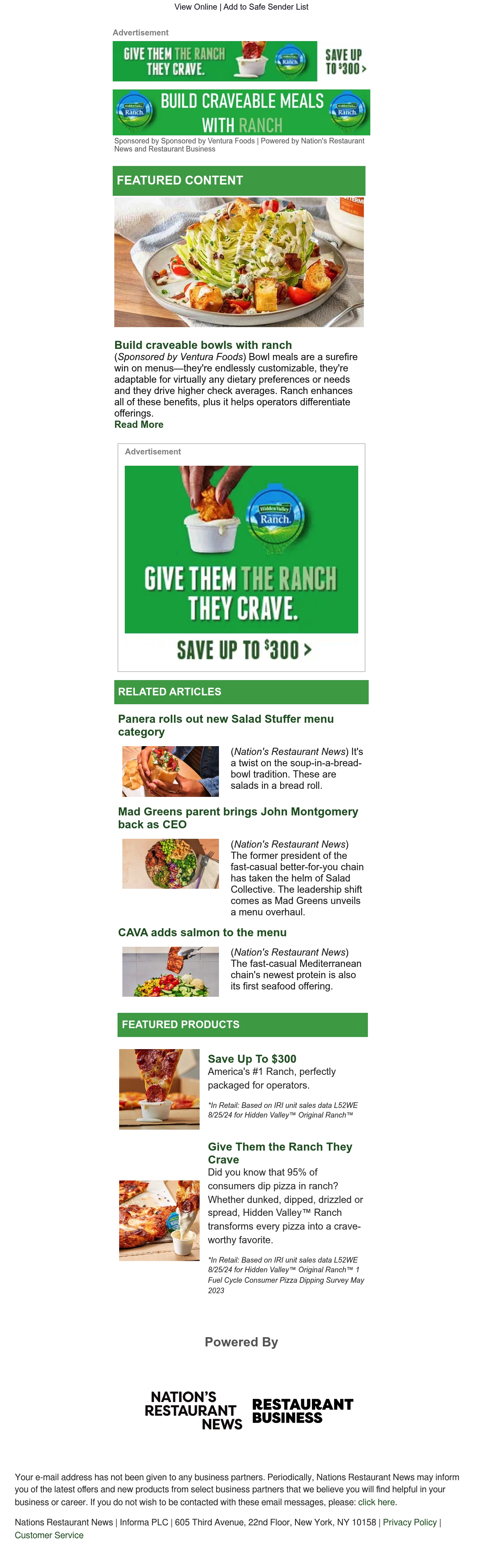
Task: Open Give Them the Ranch They Crave
Action: tap(280, 1153)
